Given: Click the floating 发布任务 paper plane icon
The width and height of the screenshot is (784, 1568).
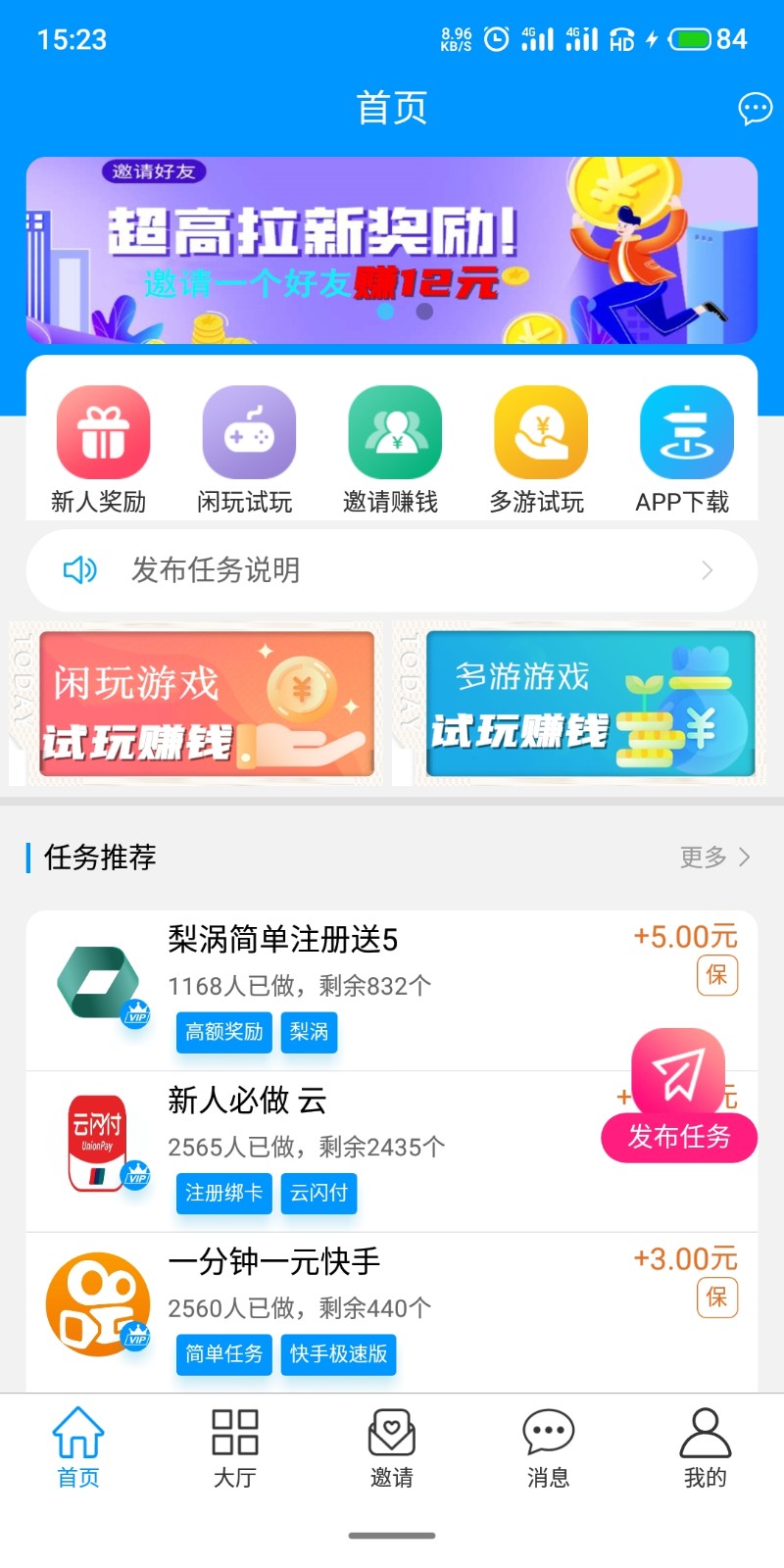Looking at the screenshot, I should tap(678, 1075).
